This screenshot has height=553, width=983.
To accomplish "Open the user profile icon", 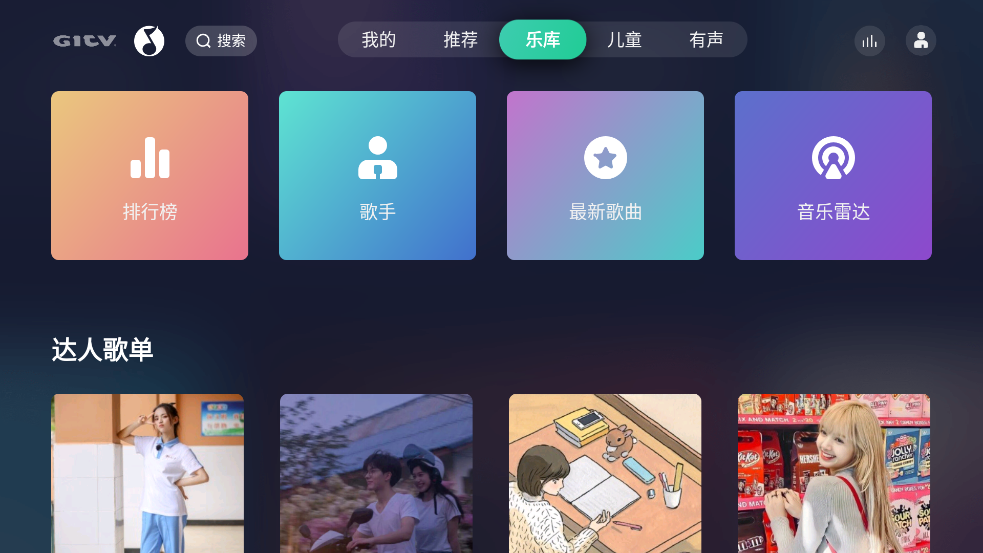I will click(x=921, y=41).
